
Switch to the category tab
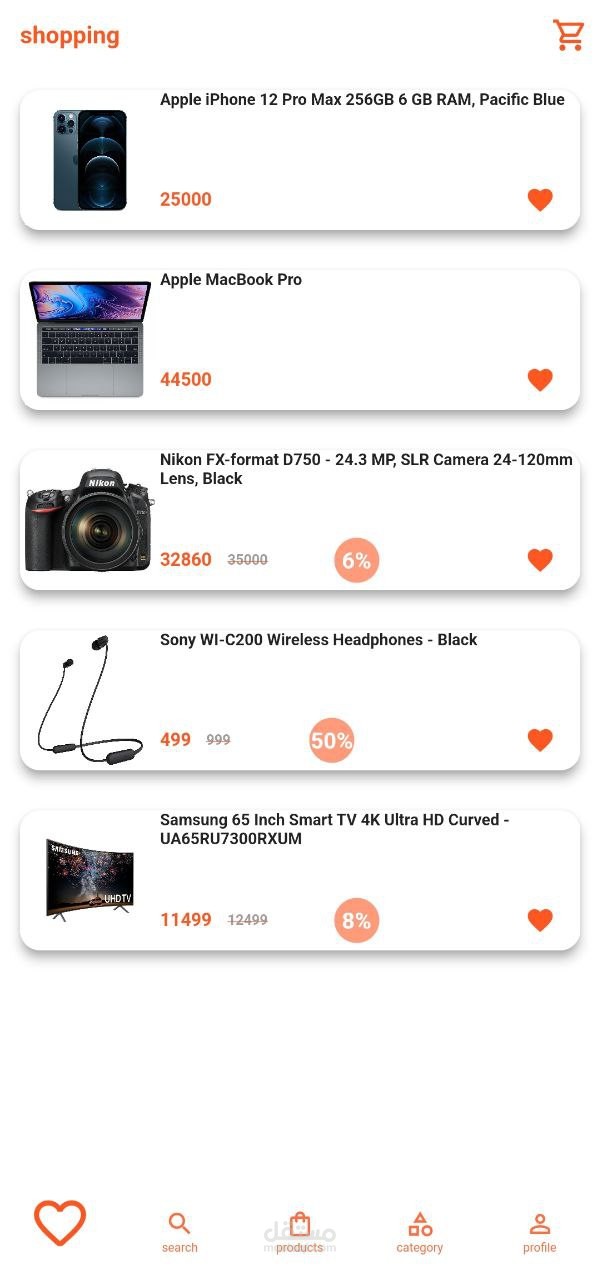(420, 1232)
